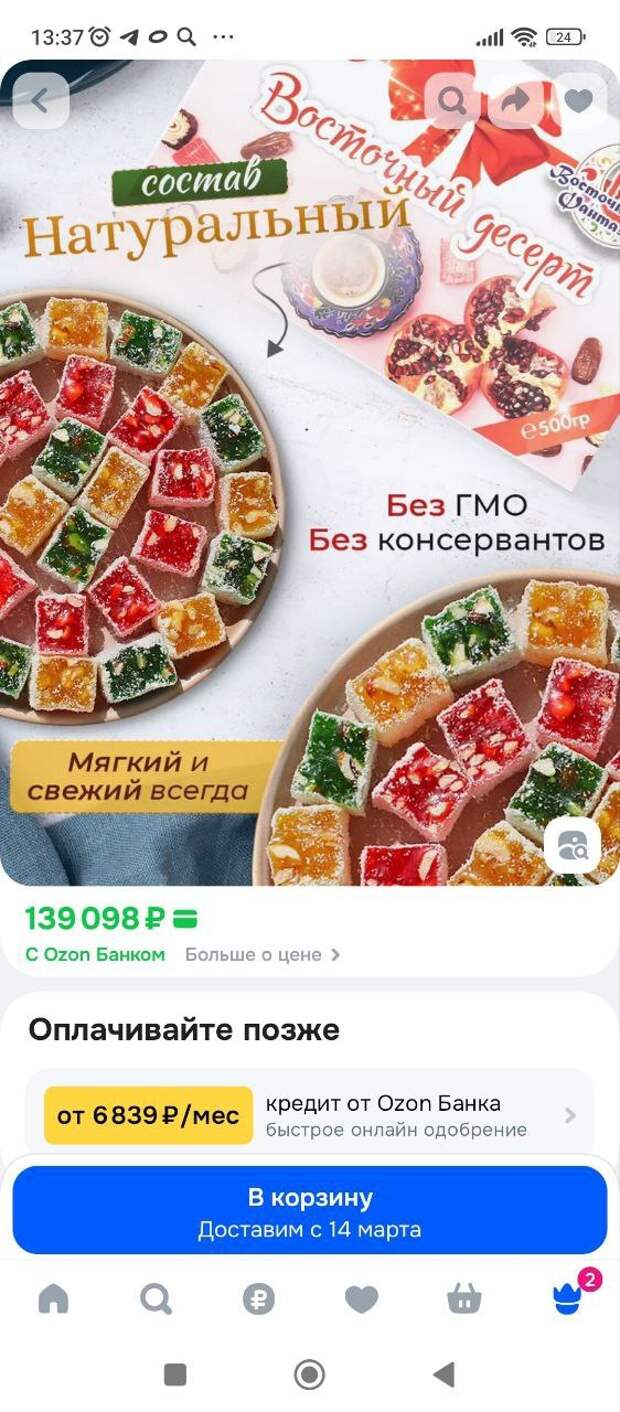Open 'Больше о цене' details
Image resolution: width=620 pixels, height=1412 pixels.
click(x=262, y=955)
